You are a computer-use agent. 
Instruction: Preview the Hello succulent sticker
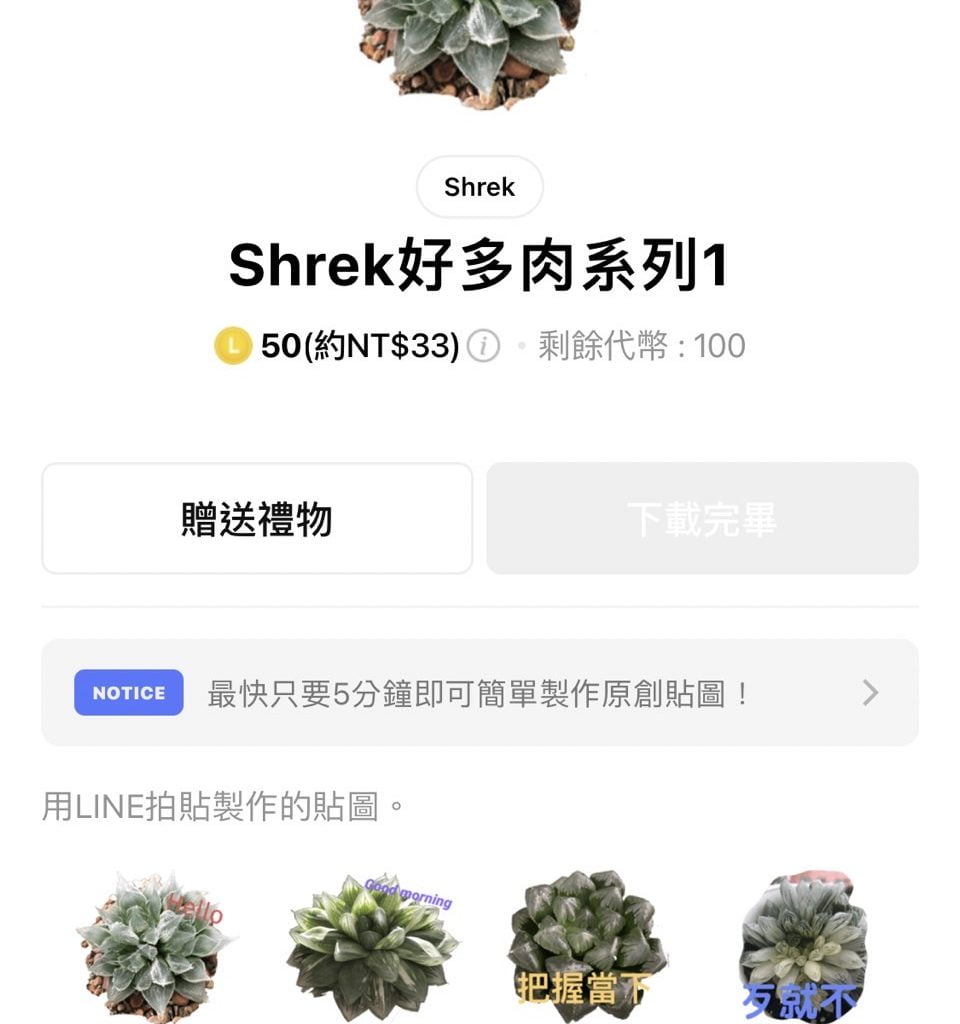153,945
